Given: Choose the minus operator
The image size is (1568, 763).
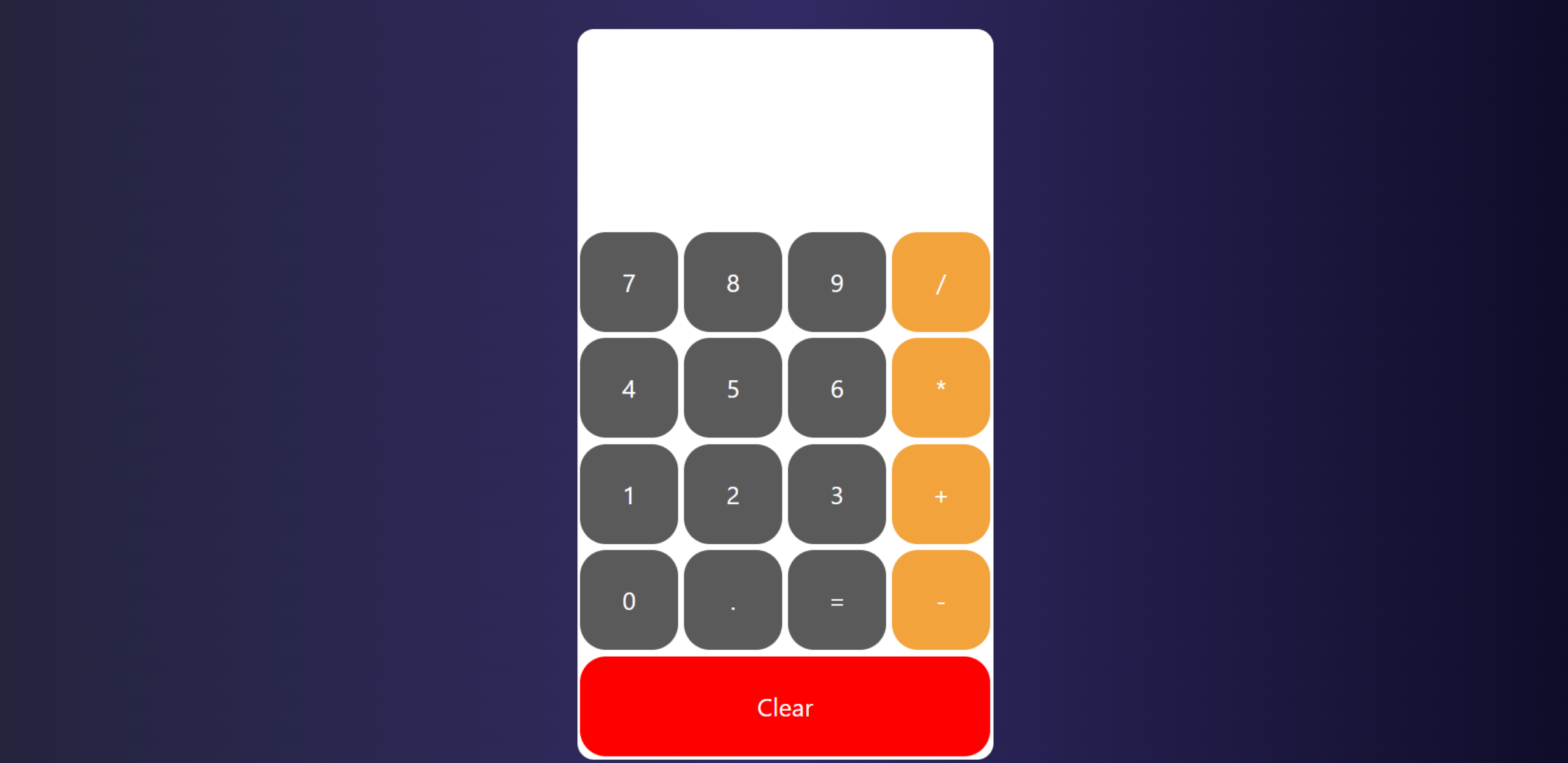Looking at the screenshot, I should (x=940, y=600).
